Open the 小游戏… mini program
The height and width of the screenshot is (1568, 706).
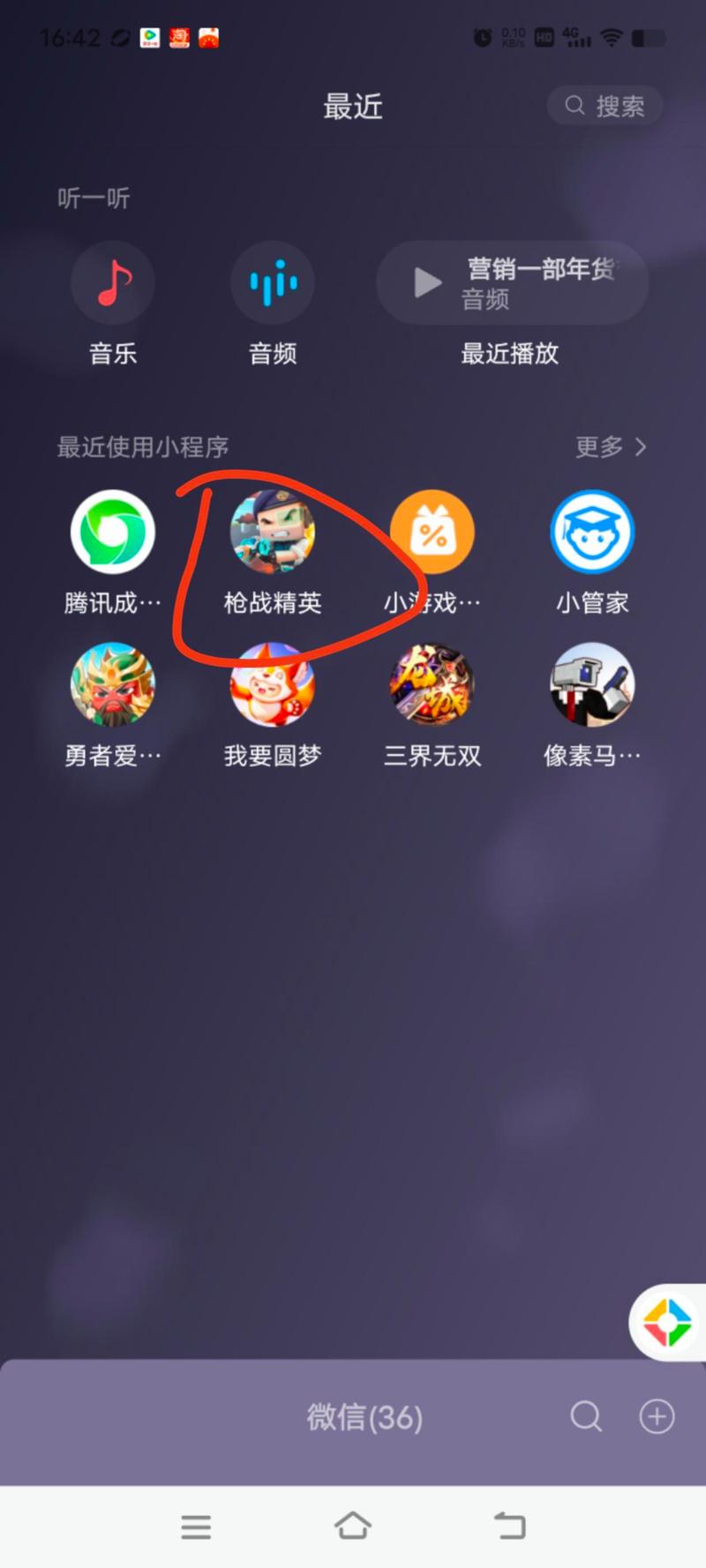[432, 533]
